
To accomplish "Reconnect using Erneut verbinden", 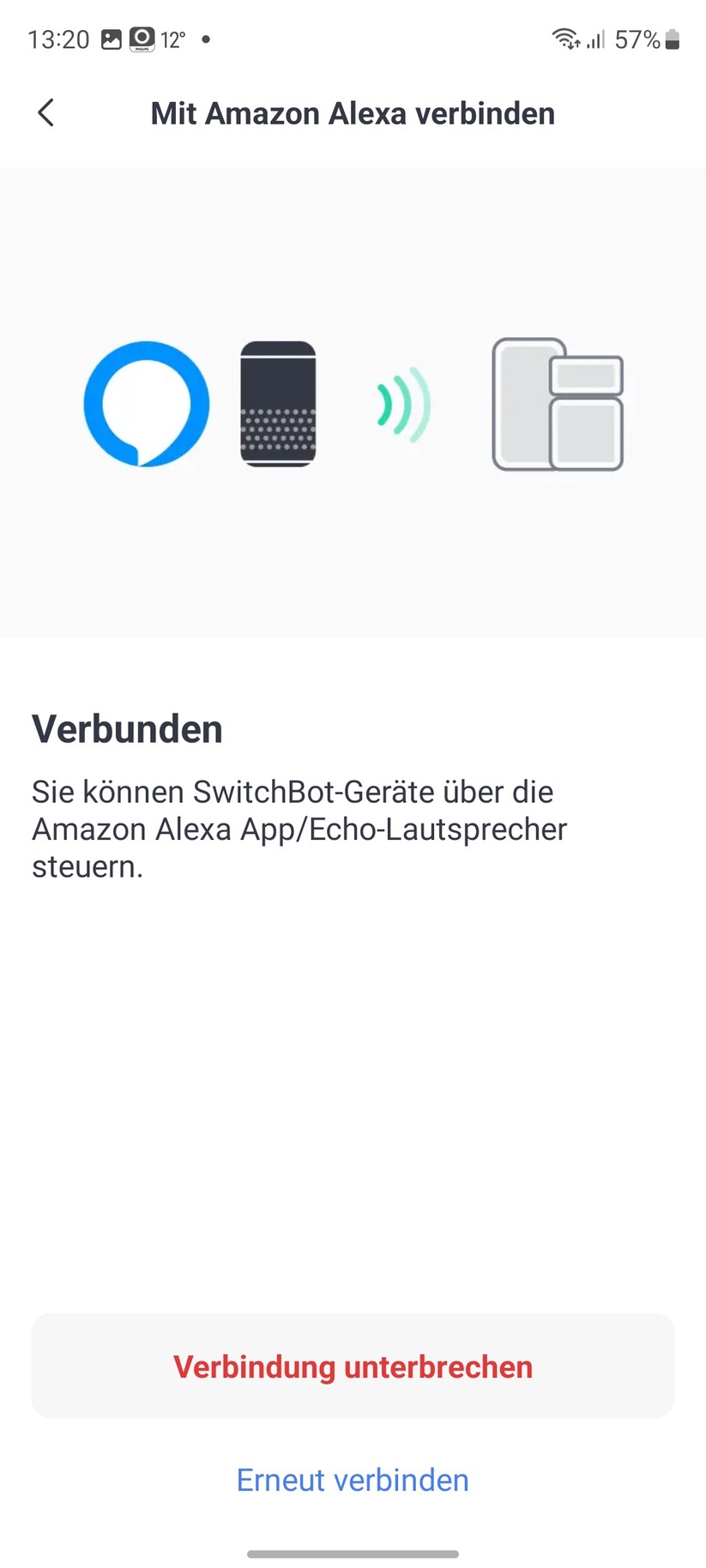I will coord(353,1480).
